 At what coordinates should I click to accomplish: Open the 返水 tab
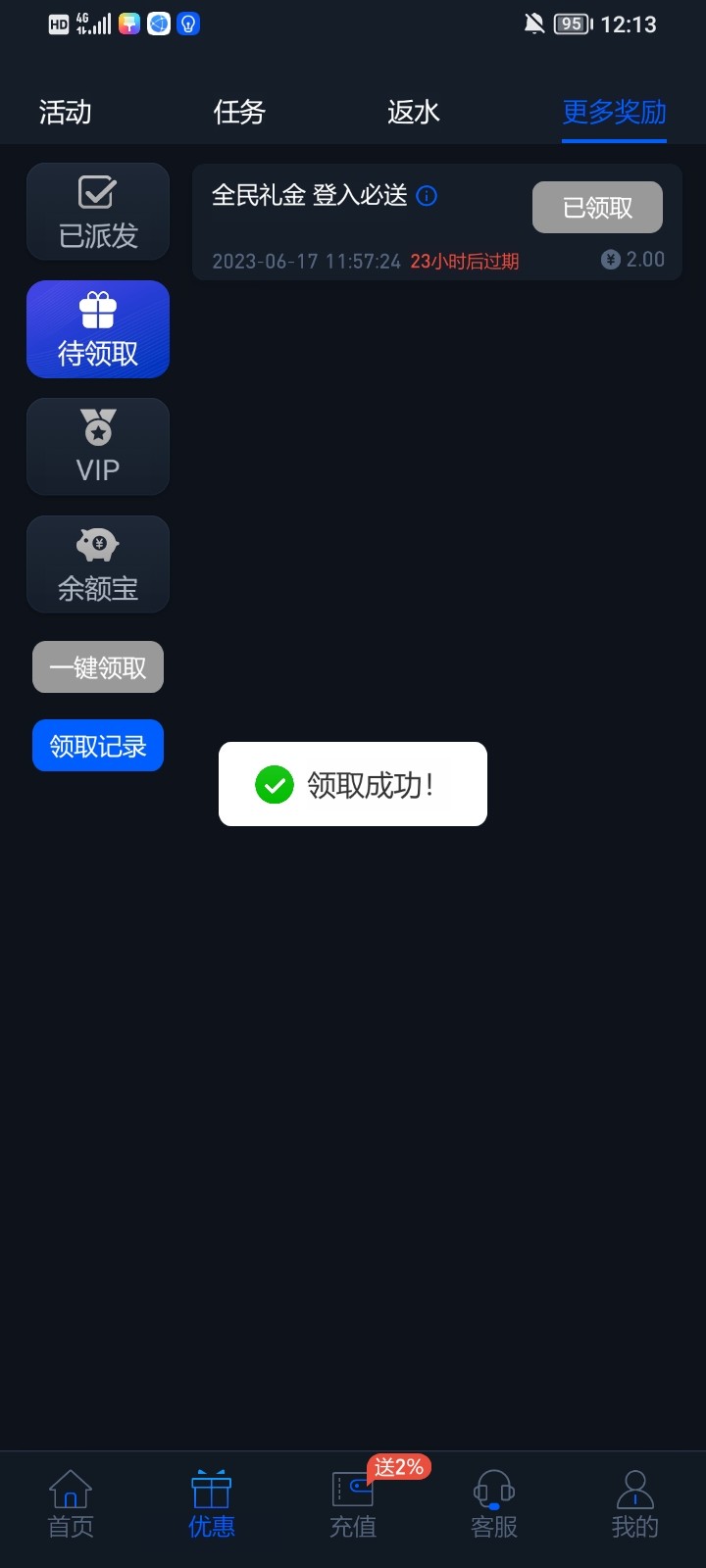pos(413,113)
